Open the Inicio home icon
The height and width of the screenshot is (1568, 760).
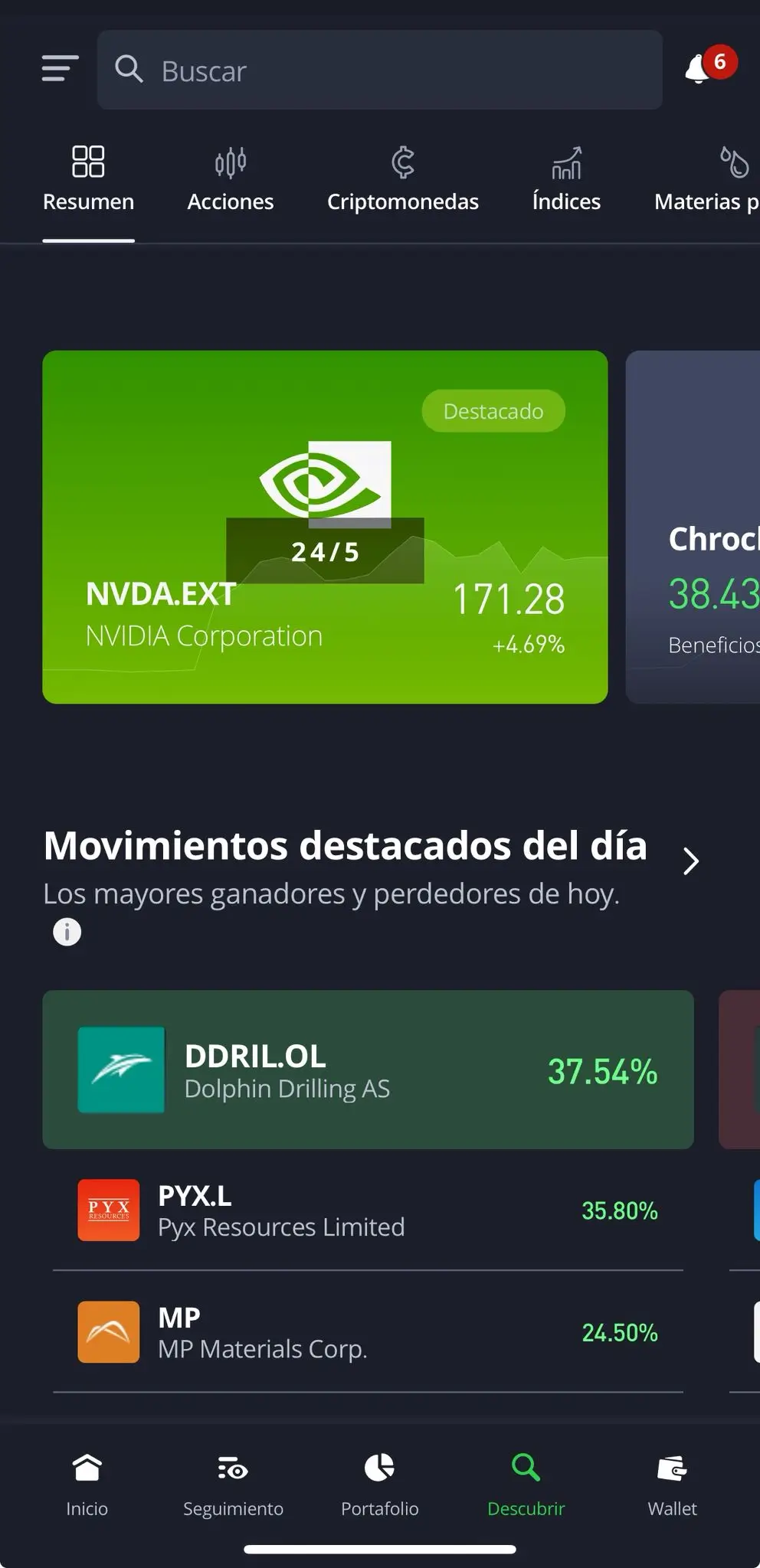coord(87,1468)
